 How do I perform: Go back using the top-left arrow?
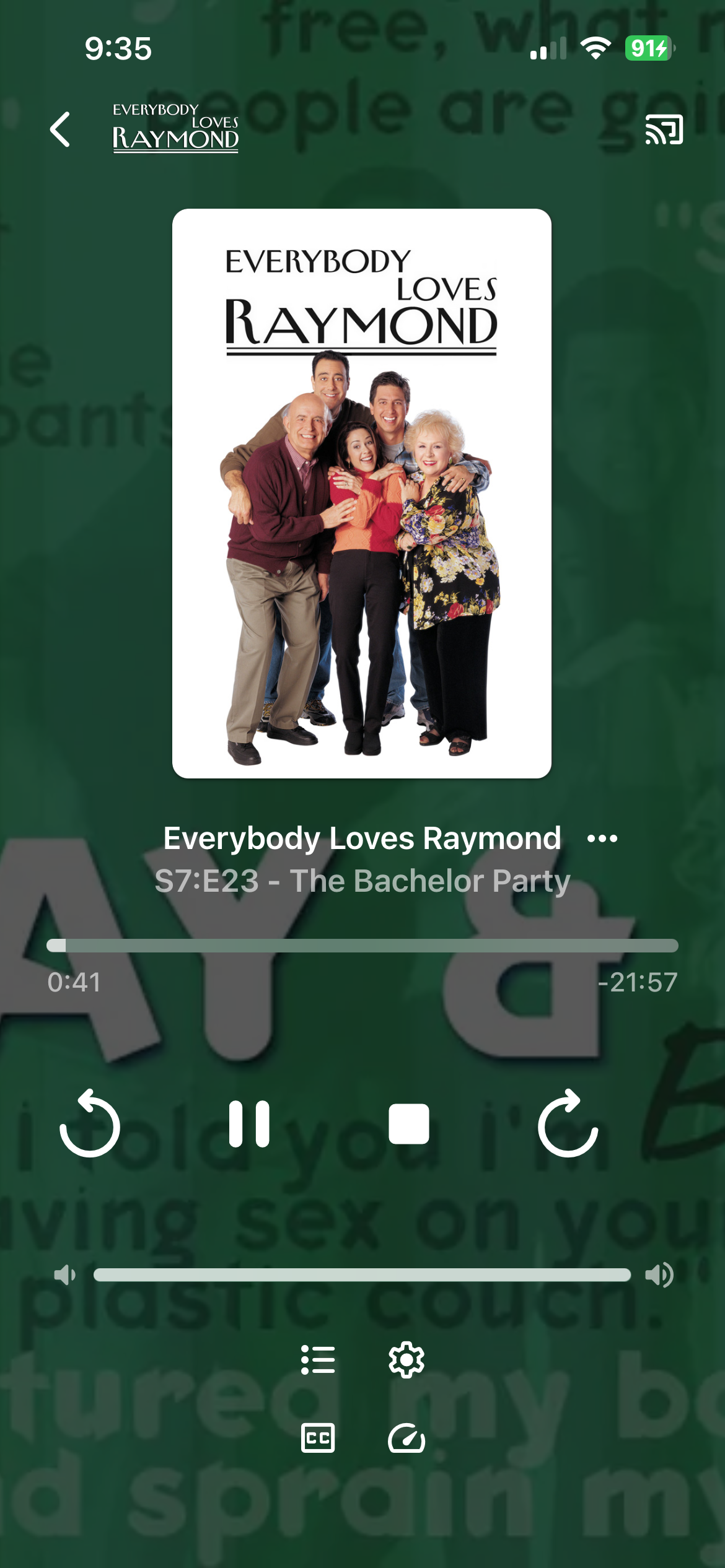(60, 129)
